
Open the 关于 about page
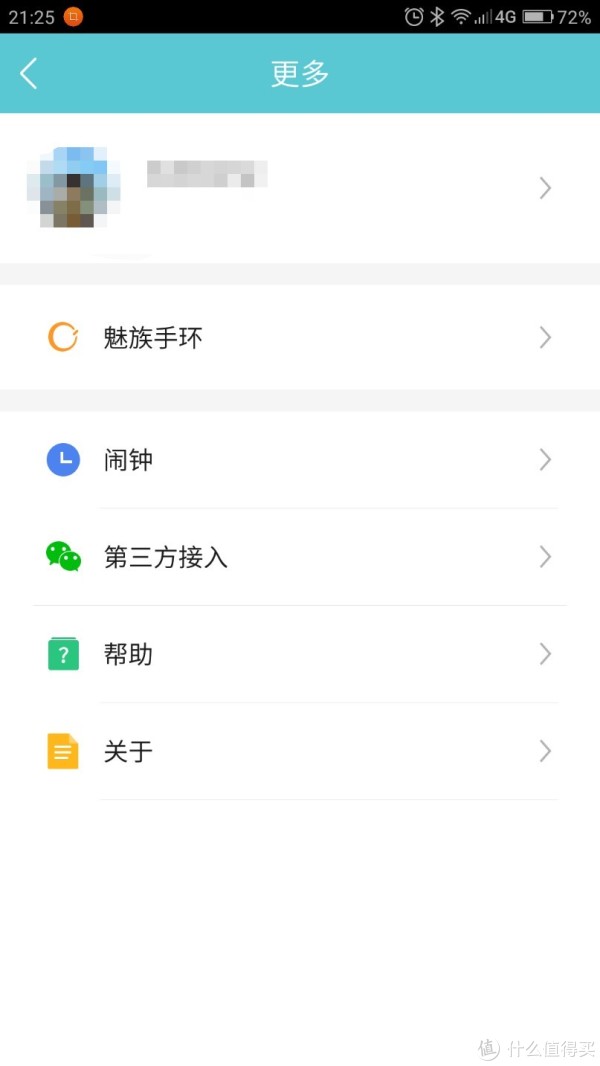click(x=300, y=751)
